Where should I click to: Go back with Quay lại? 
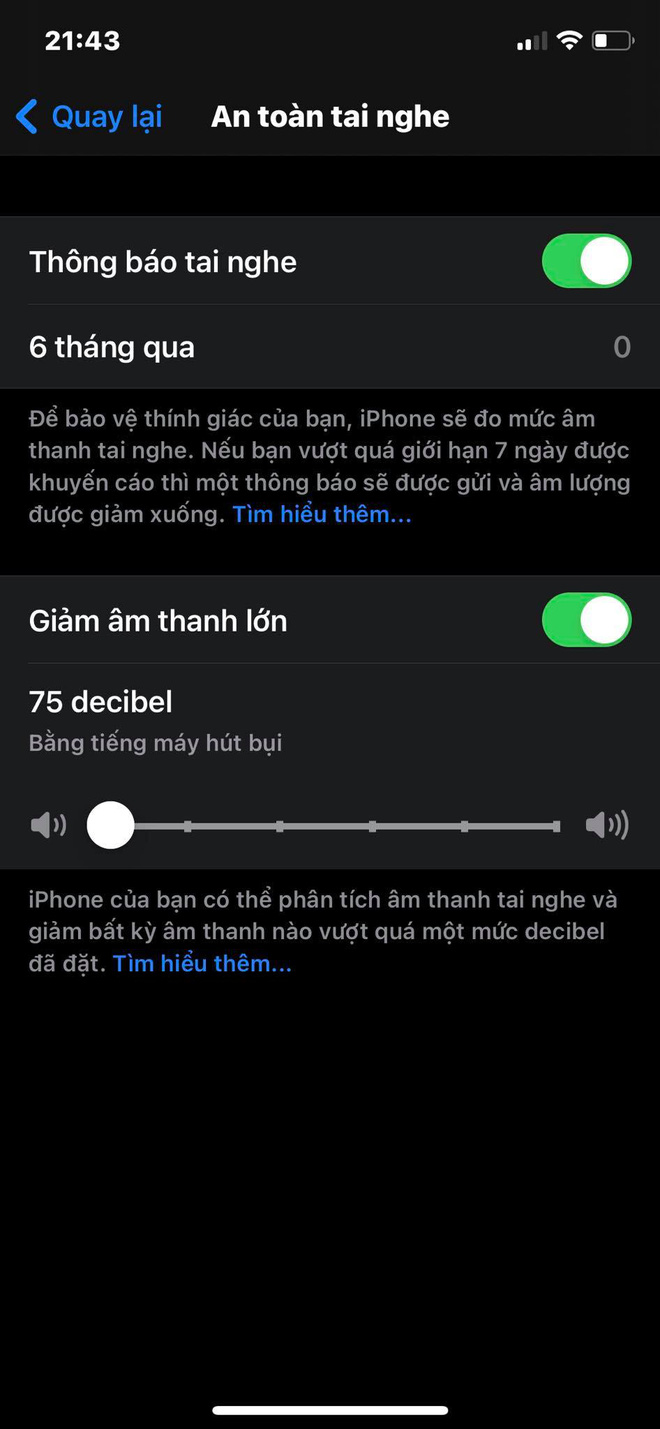pyautogui.click(x=90, y=117)
